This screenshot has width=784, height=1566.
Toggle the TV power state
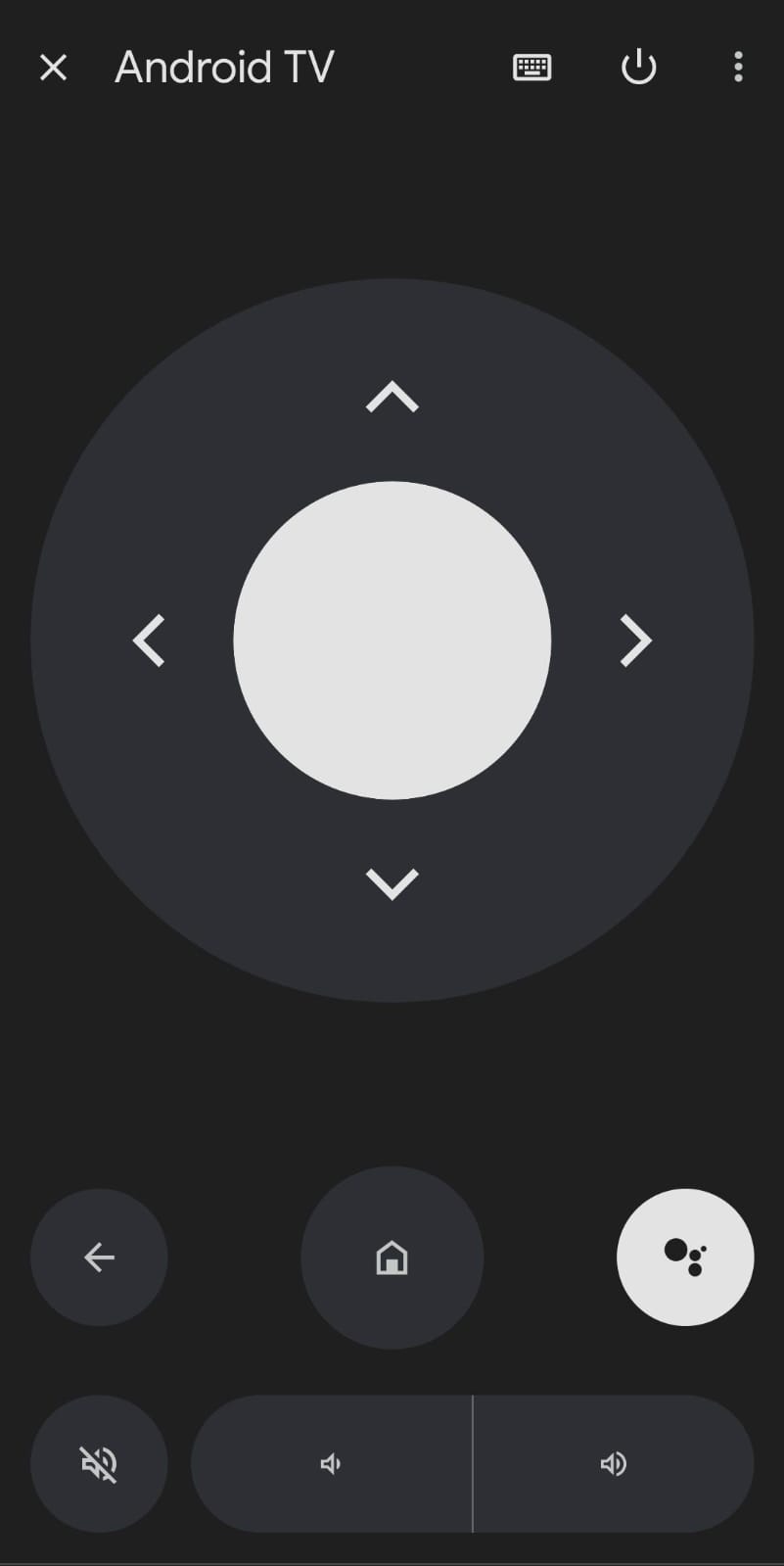(638, 67)
